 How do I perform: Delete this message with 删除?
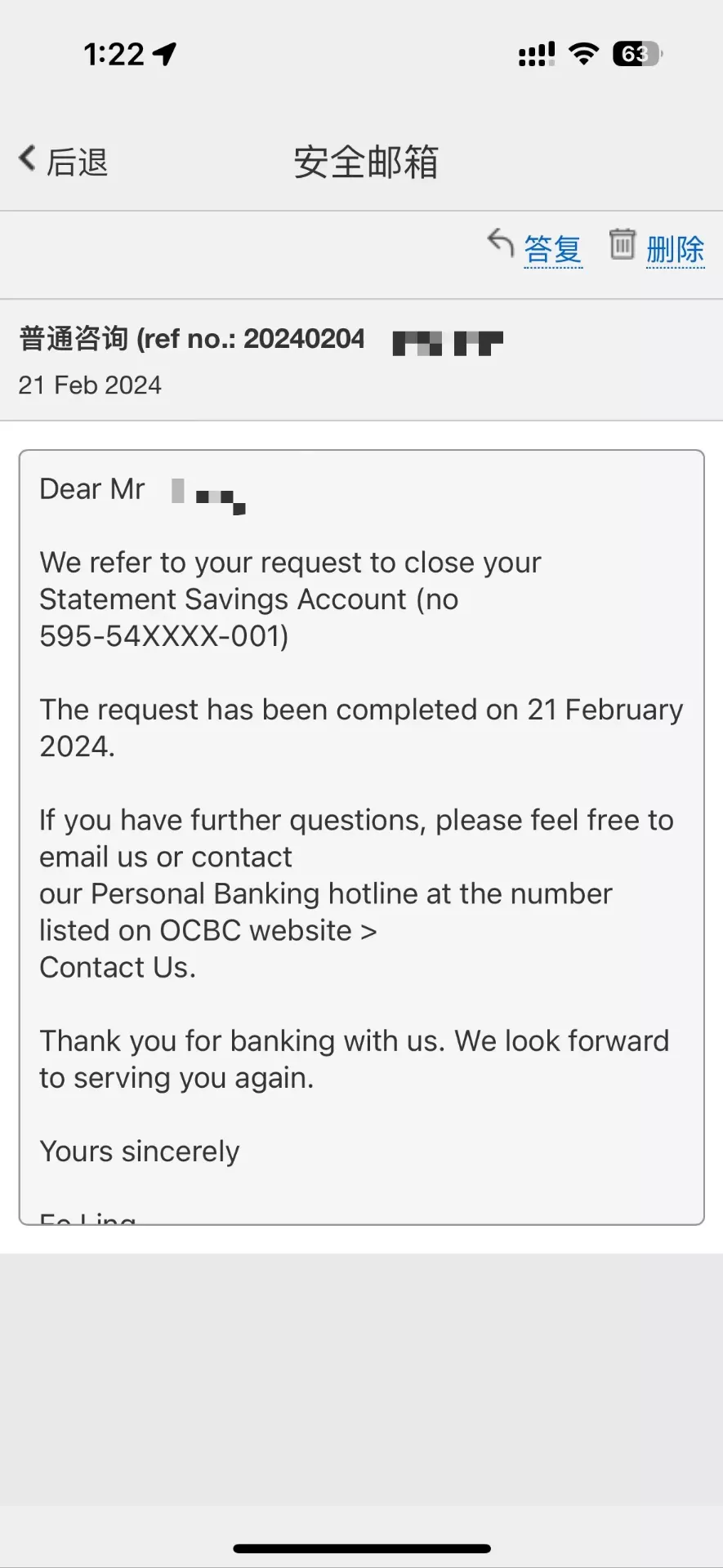click(673, 248)
